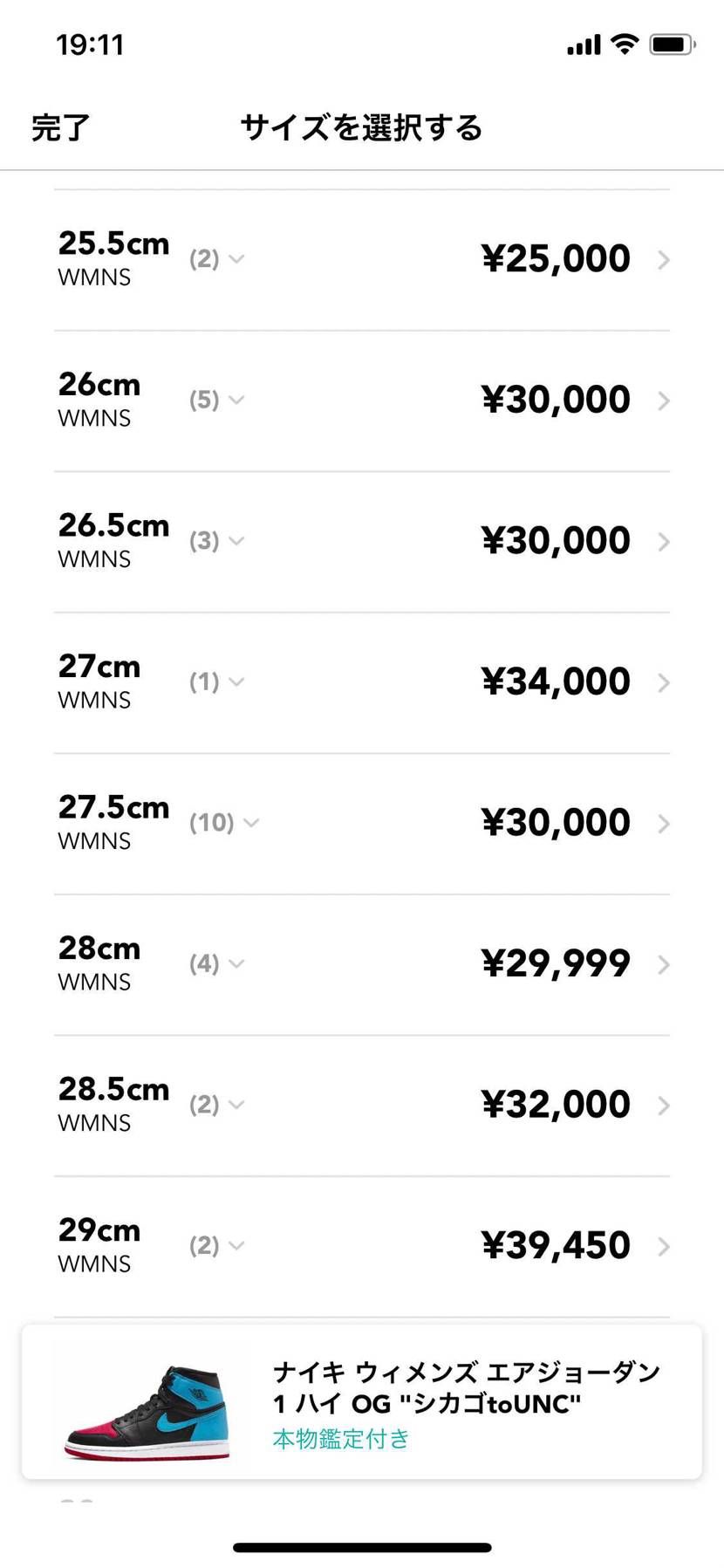Viewport: 724px width, 1568px height.
Task: Open the 本物鑑定付き authentication link
Action: coord(339,1440)
